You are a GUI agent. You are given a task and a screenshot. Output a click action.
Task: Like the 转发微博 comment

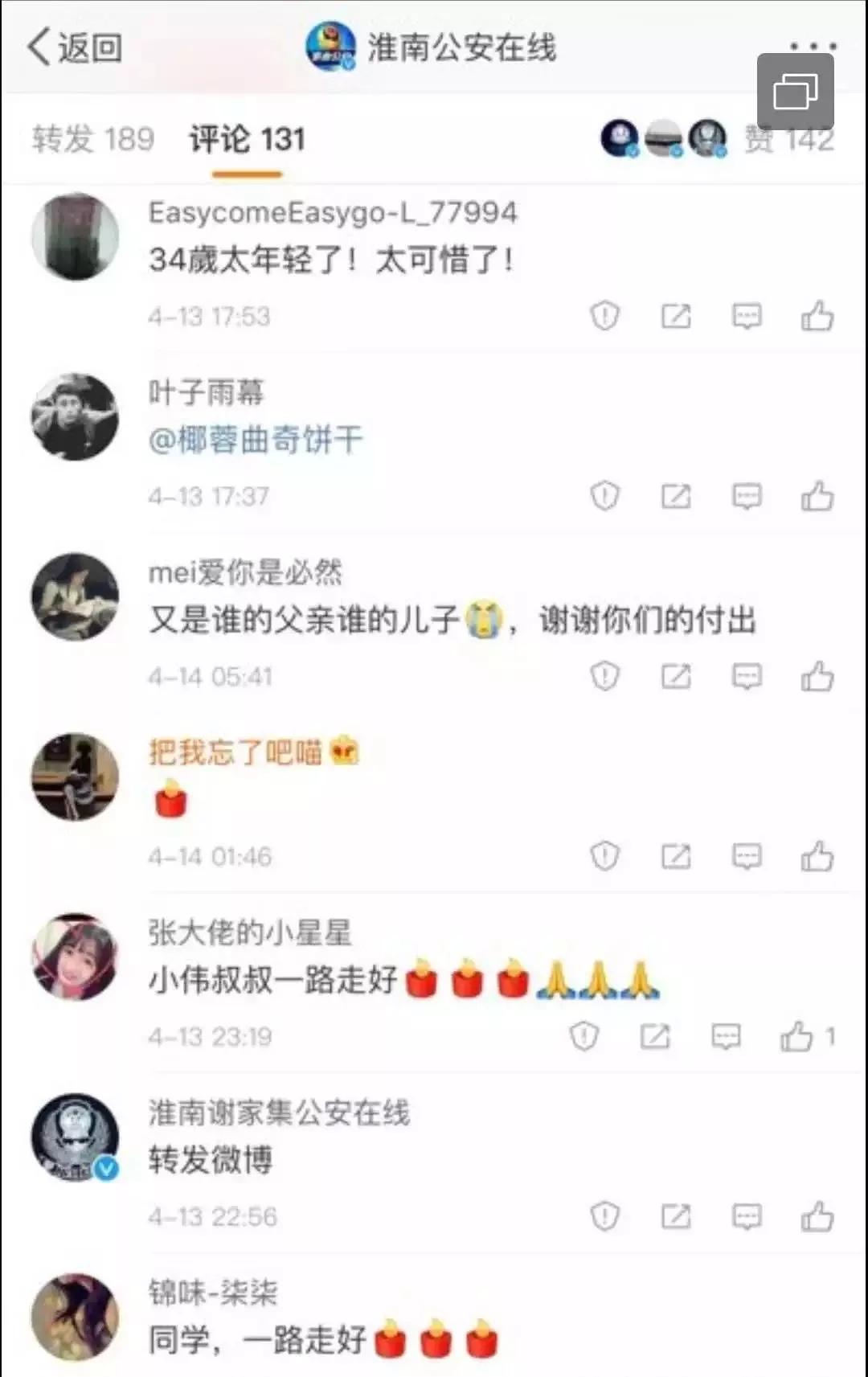(x=817, y=1216)
